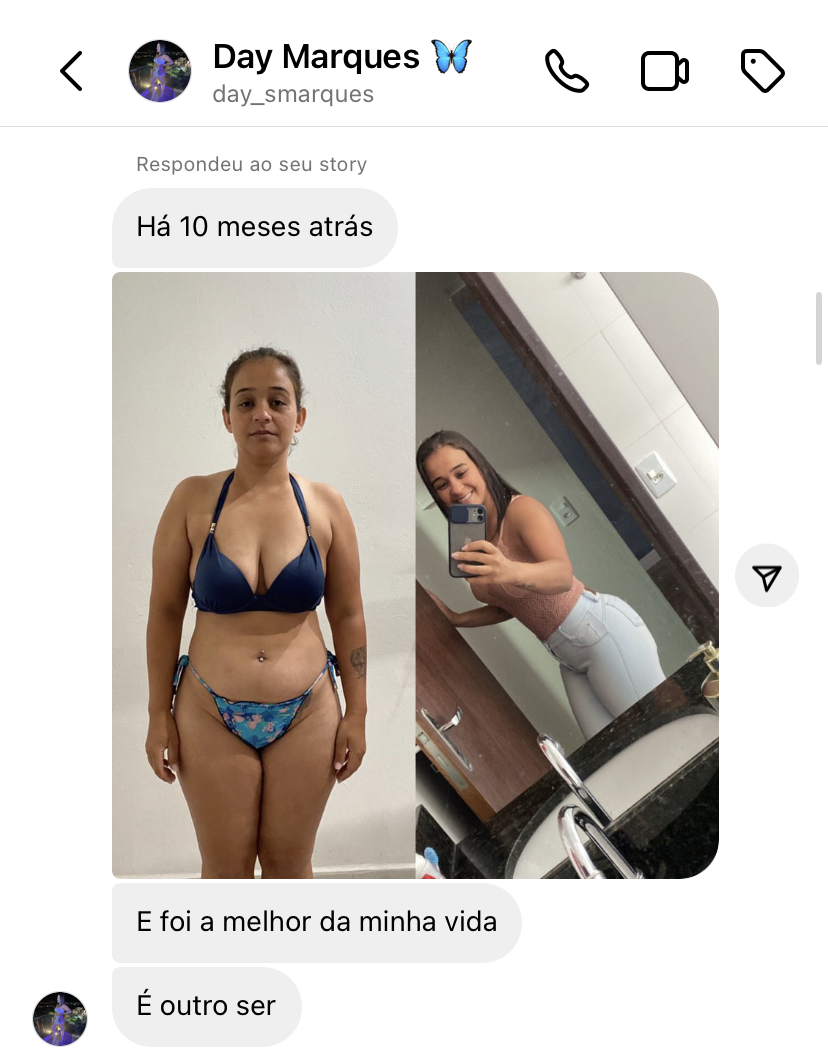Viewport: 828px width, 1057px height.
Task: Open the shared before and after photo
Action: (x=415, y=575)
